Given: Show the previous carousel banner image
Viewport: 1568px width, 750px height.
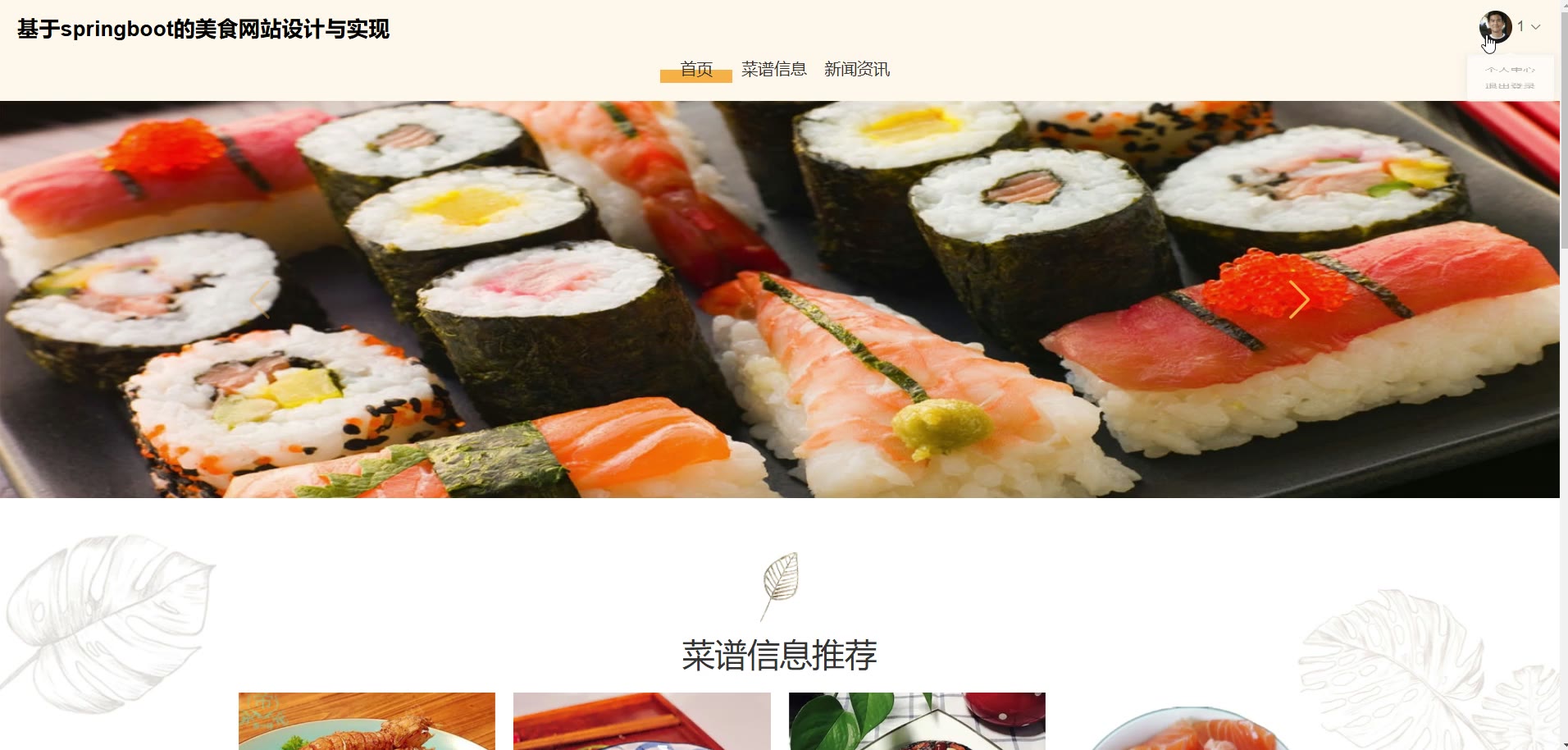Looking at the screenshot, I should [260, 300].
